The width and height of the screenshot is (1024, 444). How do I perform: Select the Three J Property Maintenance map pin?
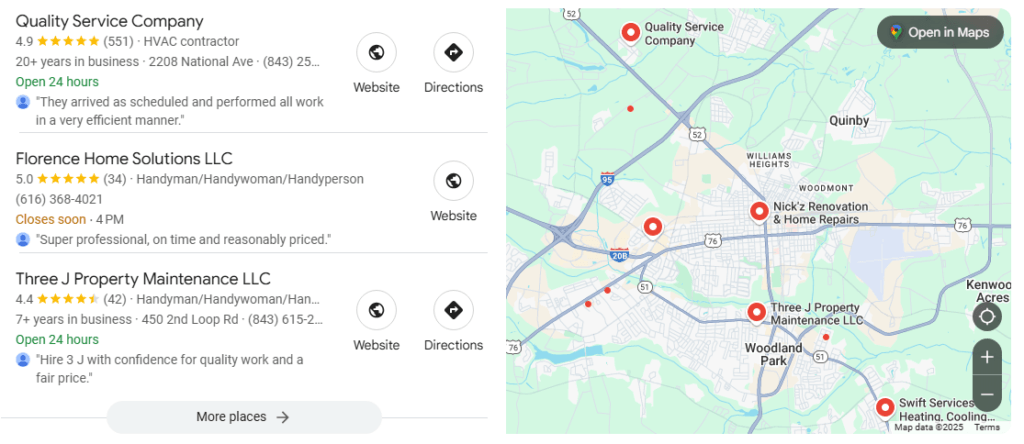click(757, 312)
